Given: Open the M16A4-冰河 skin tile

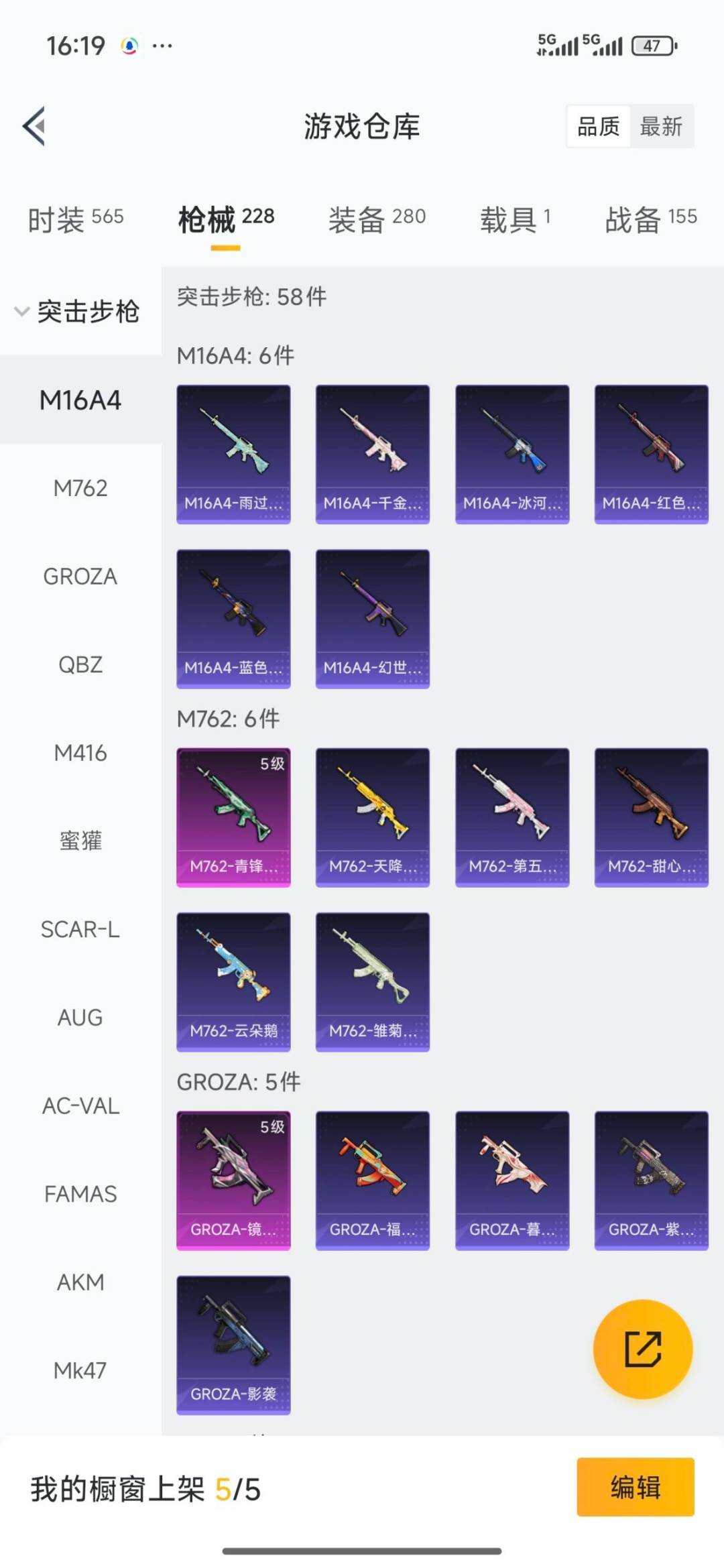Looking at the screenshot, I should (512, 454).
